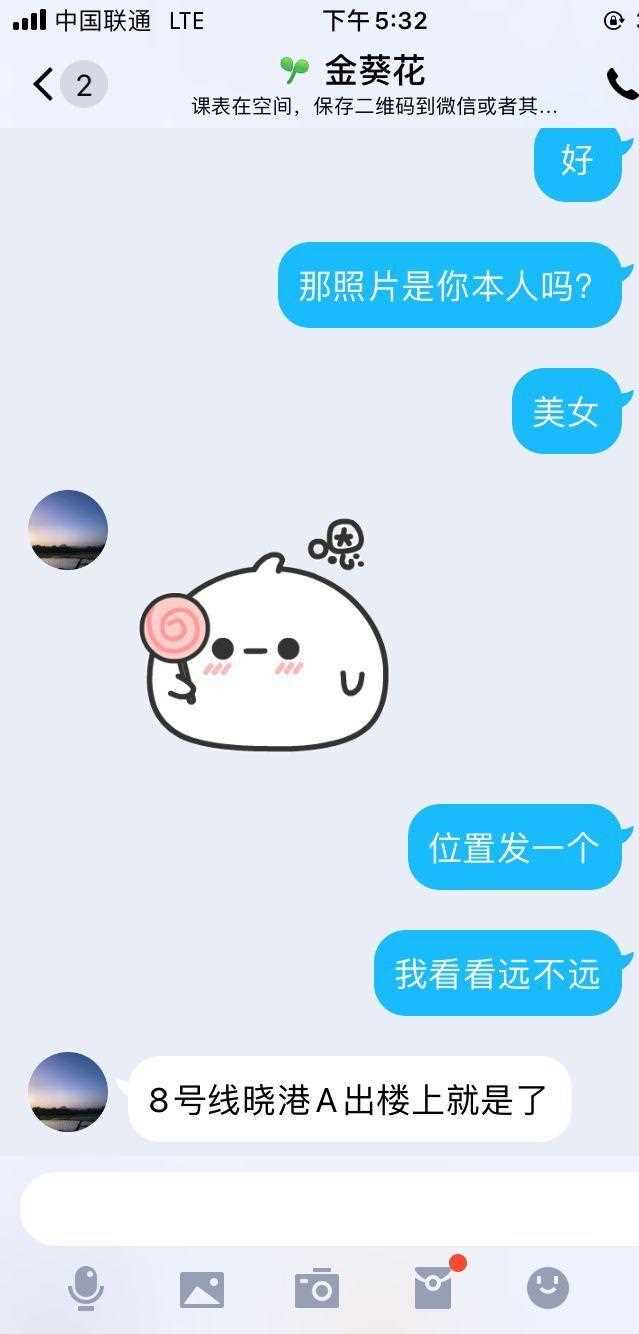
Task: Open the photo gallery picker
Action: pos(202,1289)
